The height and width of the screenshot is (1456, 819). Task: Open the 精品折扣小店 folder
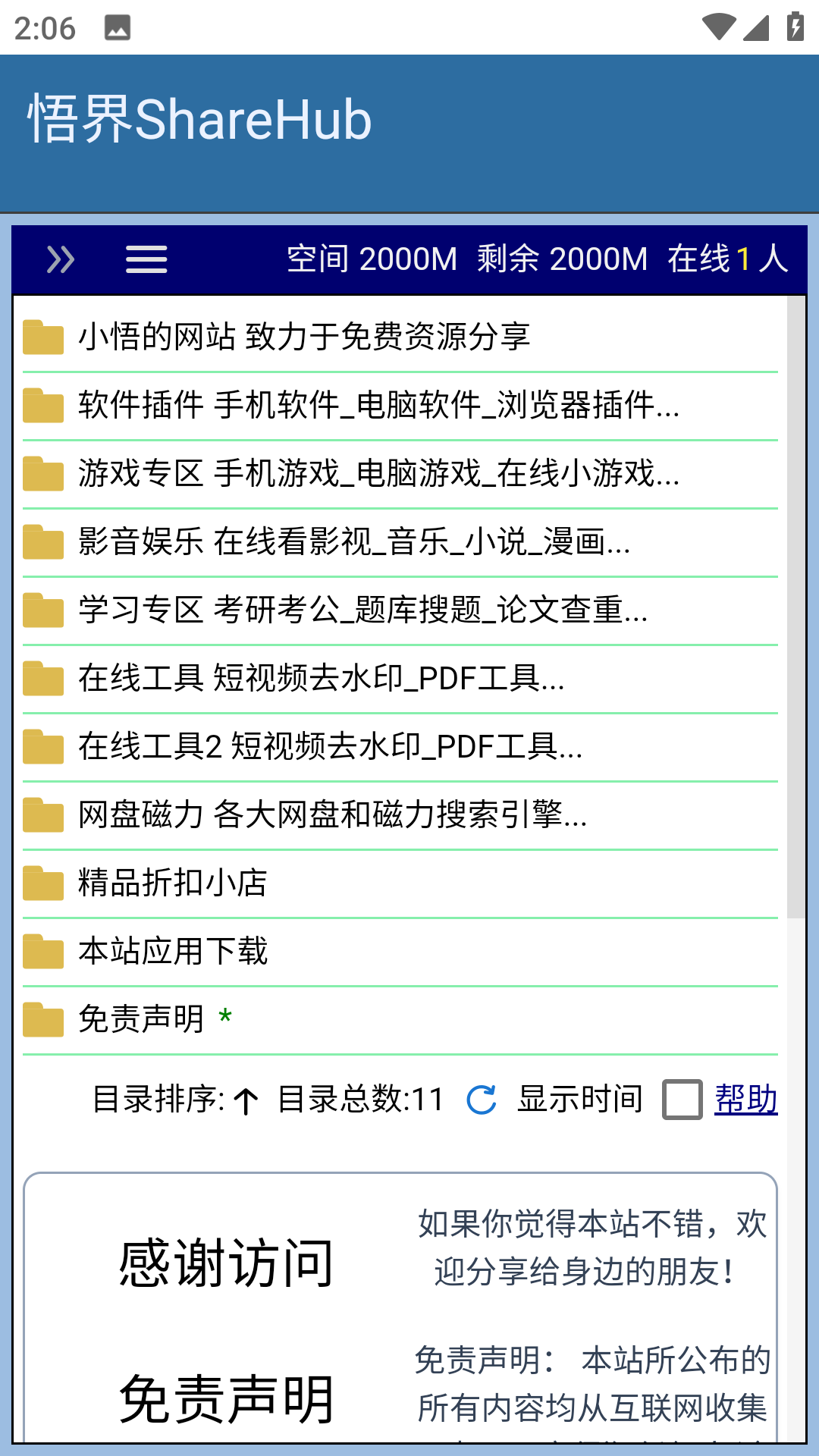(x=173, y=883)
